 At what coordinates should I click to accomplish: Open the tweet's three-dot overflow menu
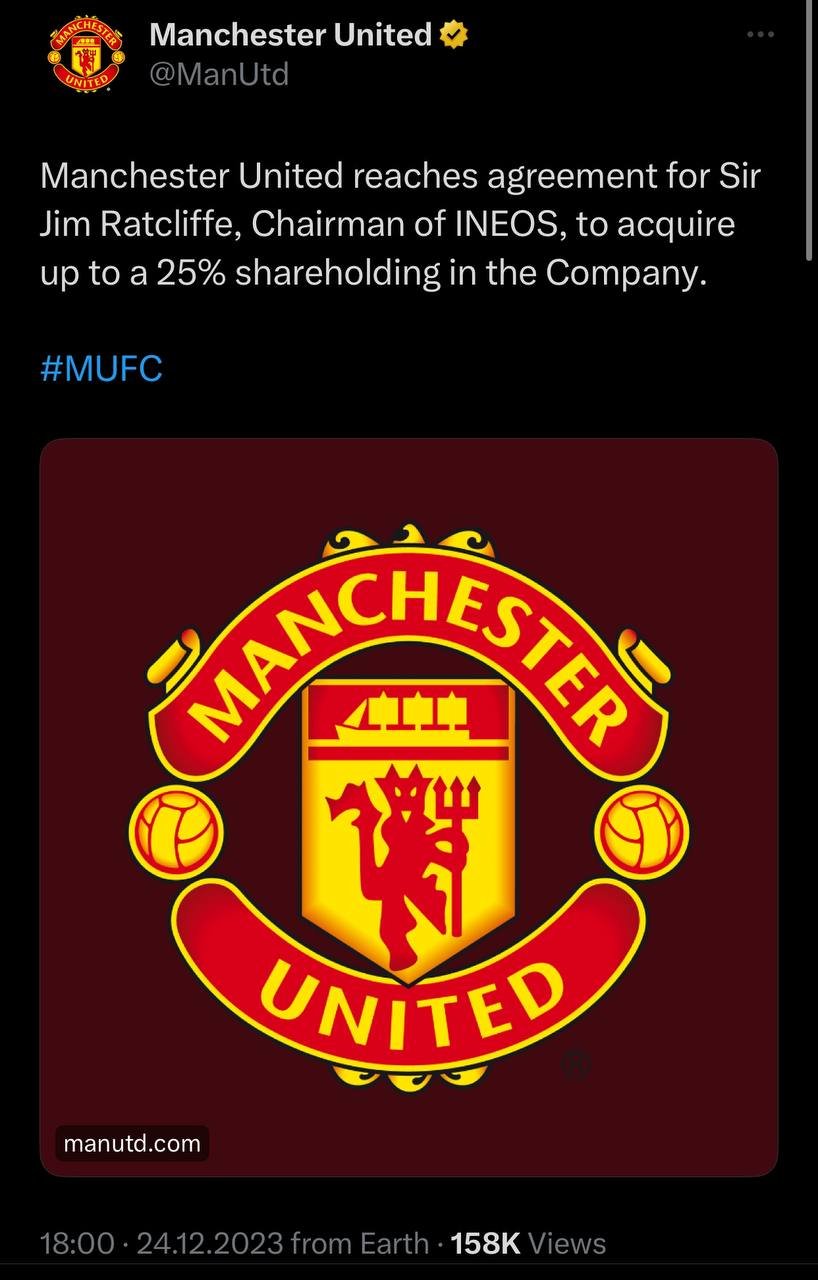coord(761,35)
